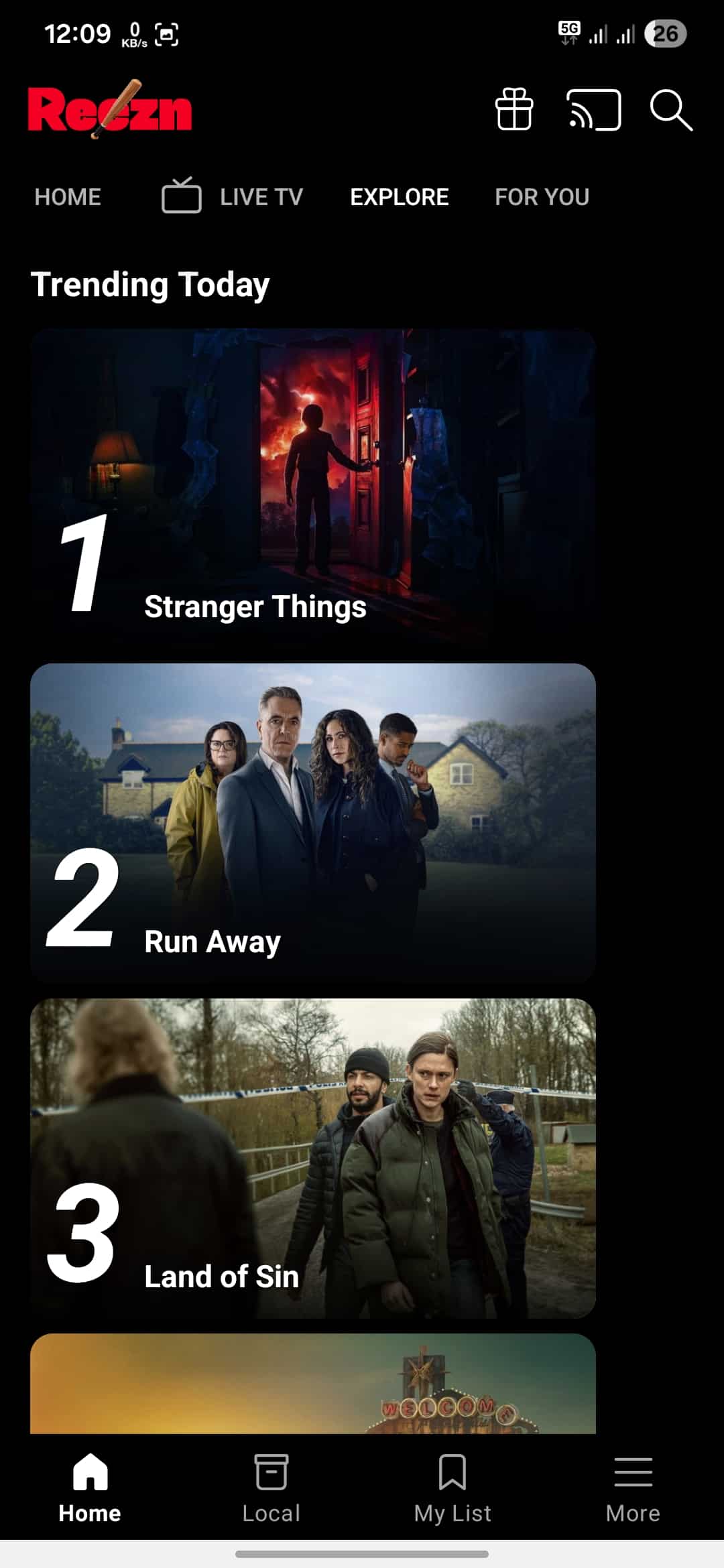Image resolution: width=724 pixels, height=1568 pixels.
Task: Open the More menu tab
Action: pyautogui.click(x=633, y=1486)
